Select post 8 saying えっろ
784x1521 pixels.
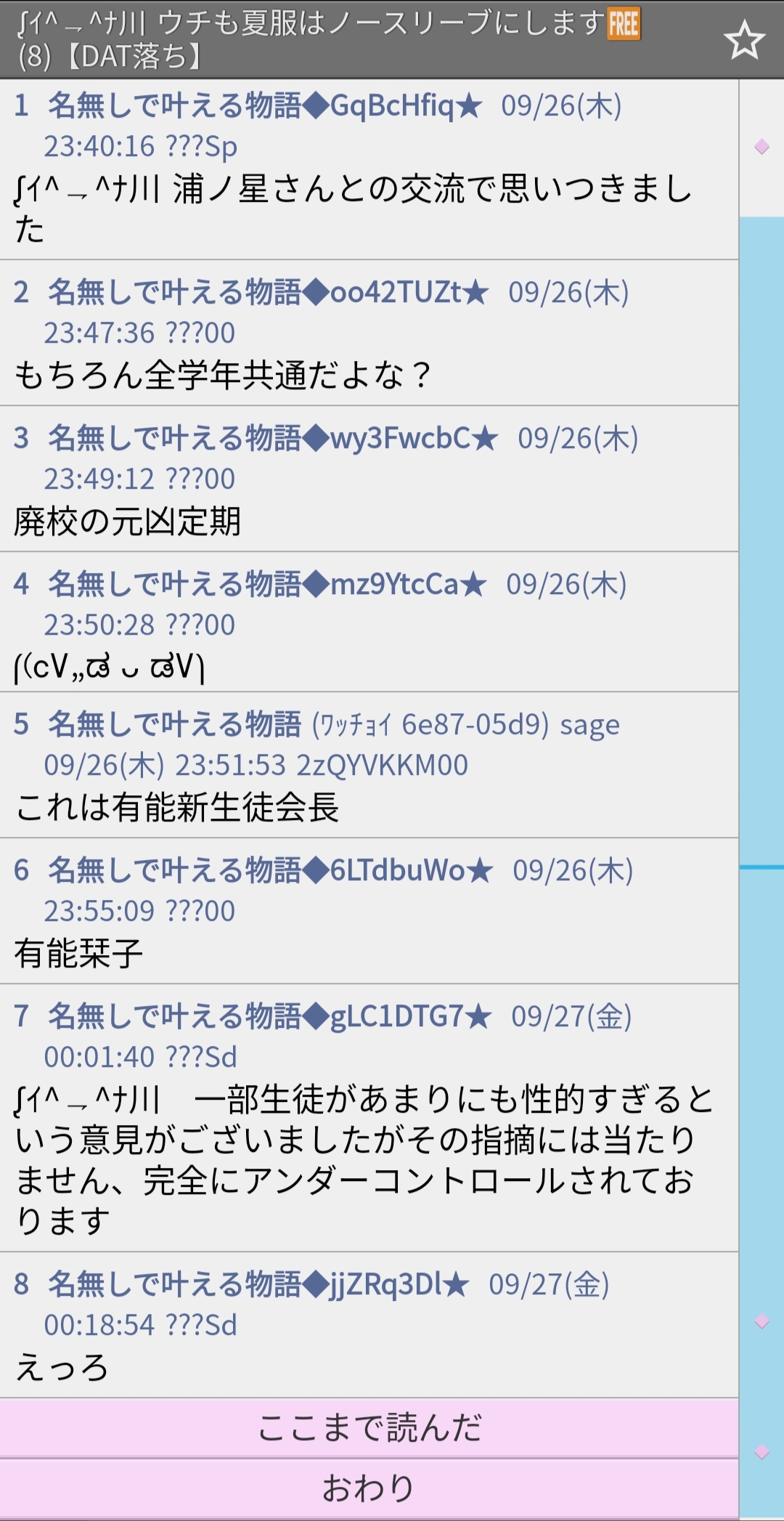(x=369, y=1325)
